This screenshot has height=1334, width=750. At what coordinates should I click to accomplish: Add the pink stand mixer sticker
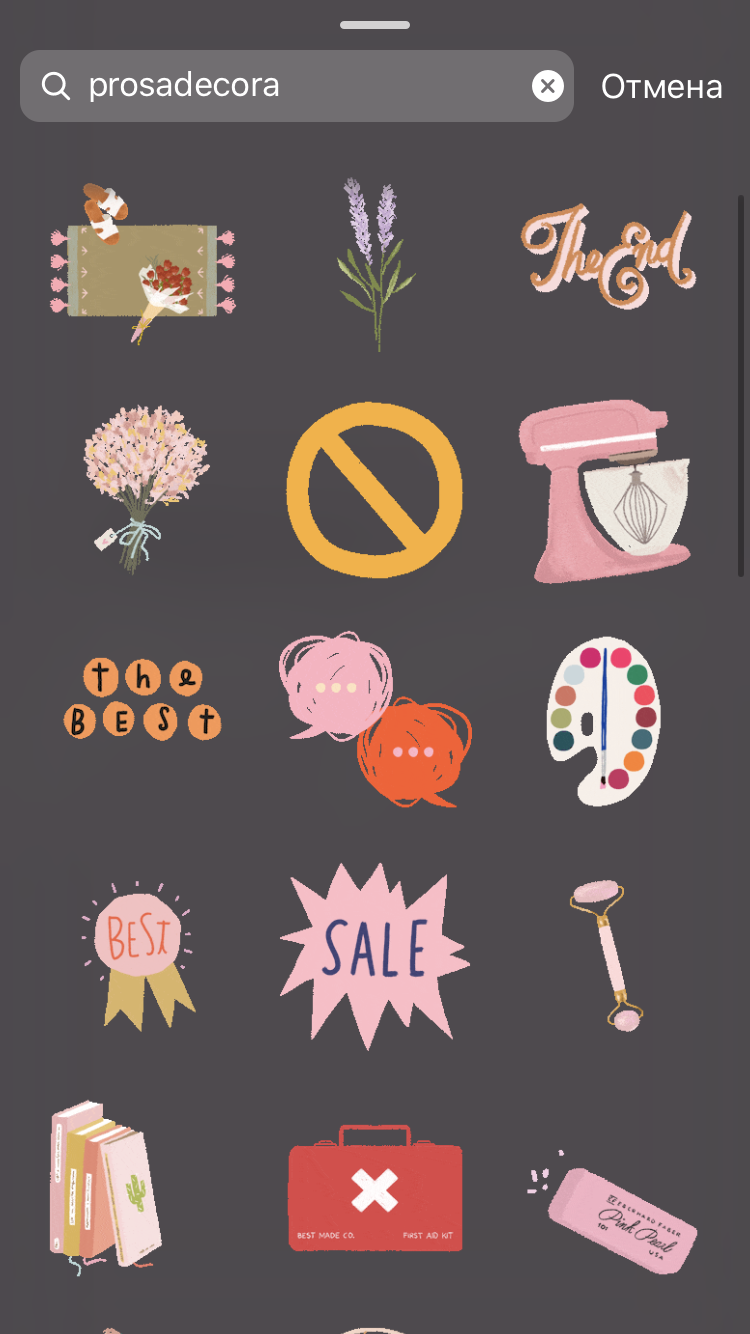[606, 490]
